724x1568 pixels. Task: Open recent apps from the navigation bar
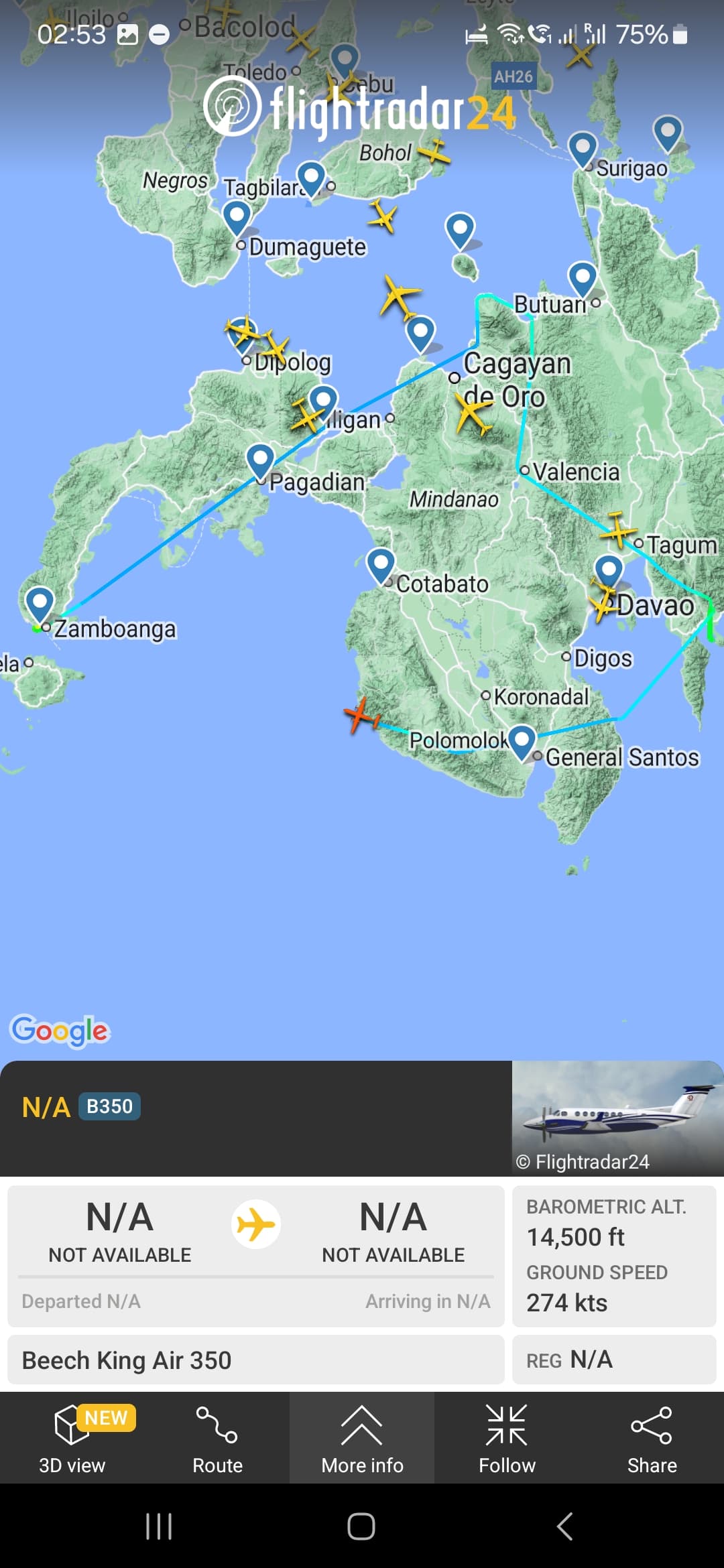click(x=159, y=1526)
